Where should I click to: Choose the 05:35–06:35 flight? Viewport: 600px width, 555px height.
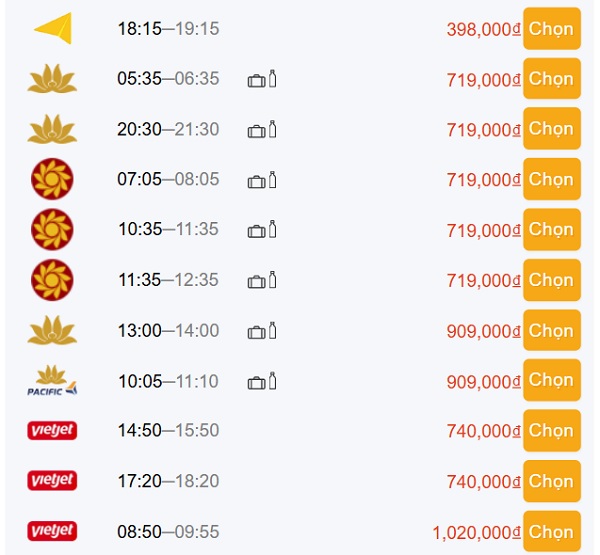pos(551,79)
